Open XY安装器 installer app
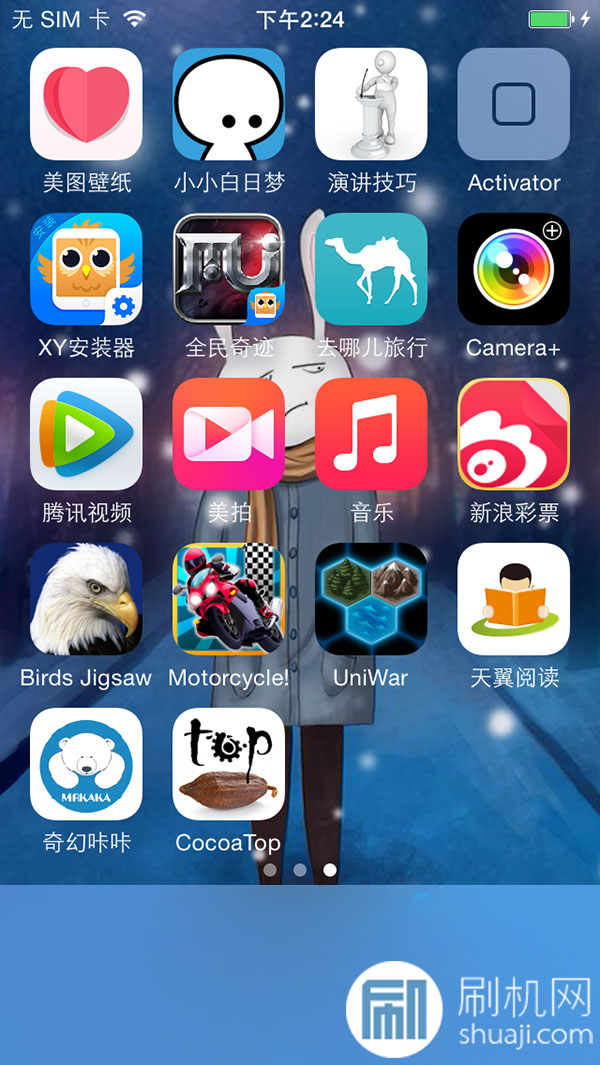The width and height of the screenshot is (600, 1065). 86,269
